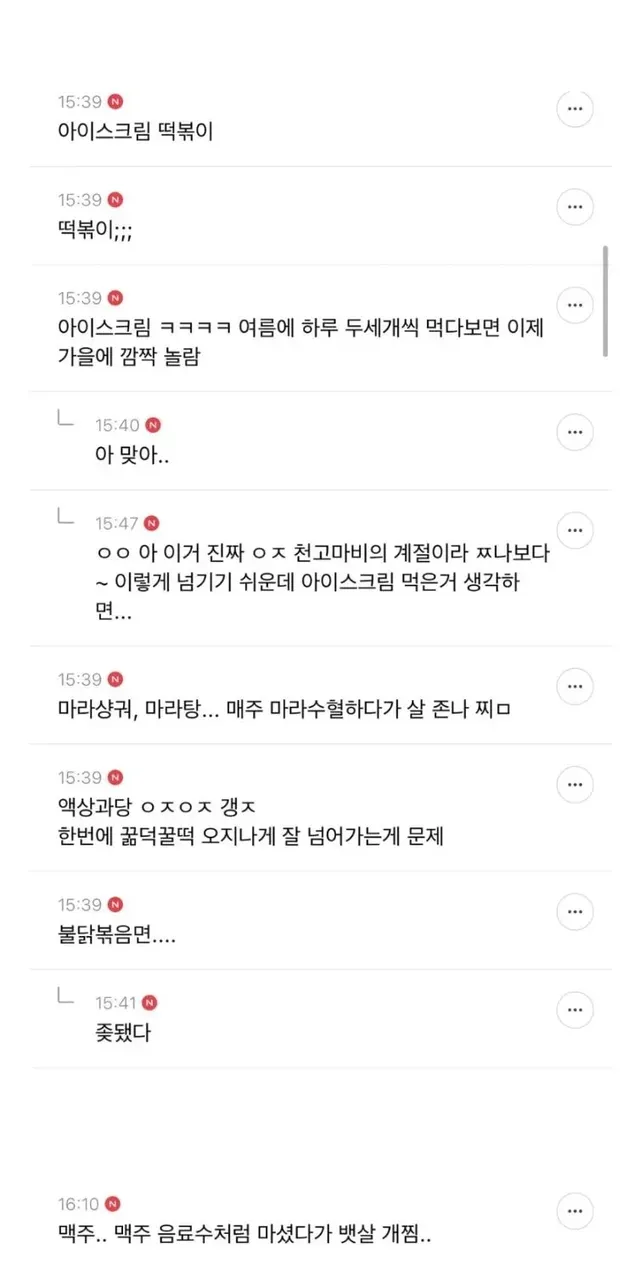Open menu for the '천고마비의 계절' reply
Viewport: 640px width, 1280px height.
(574, 529)
